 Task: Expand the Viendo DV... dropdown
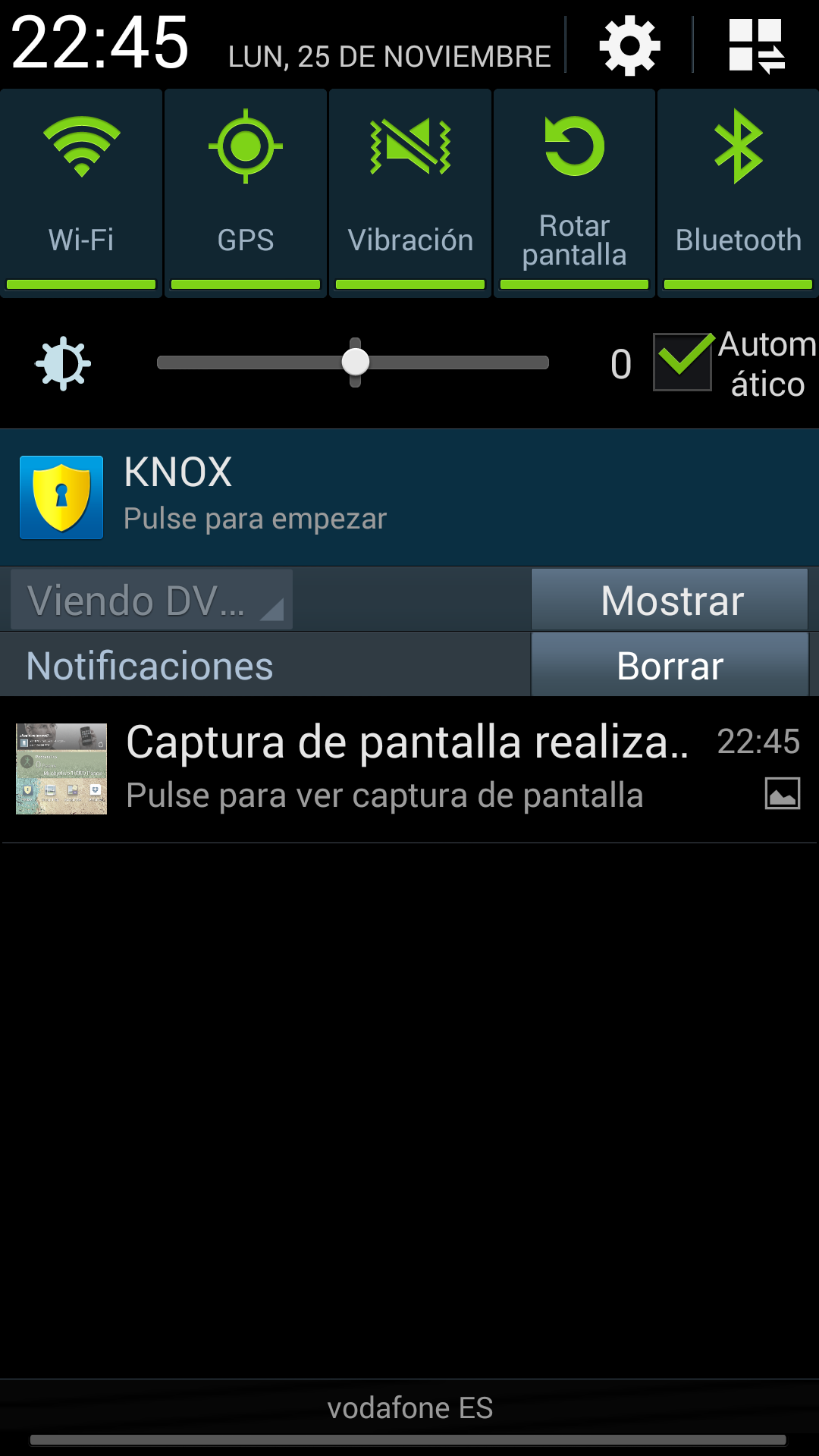[152, 600]
